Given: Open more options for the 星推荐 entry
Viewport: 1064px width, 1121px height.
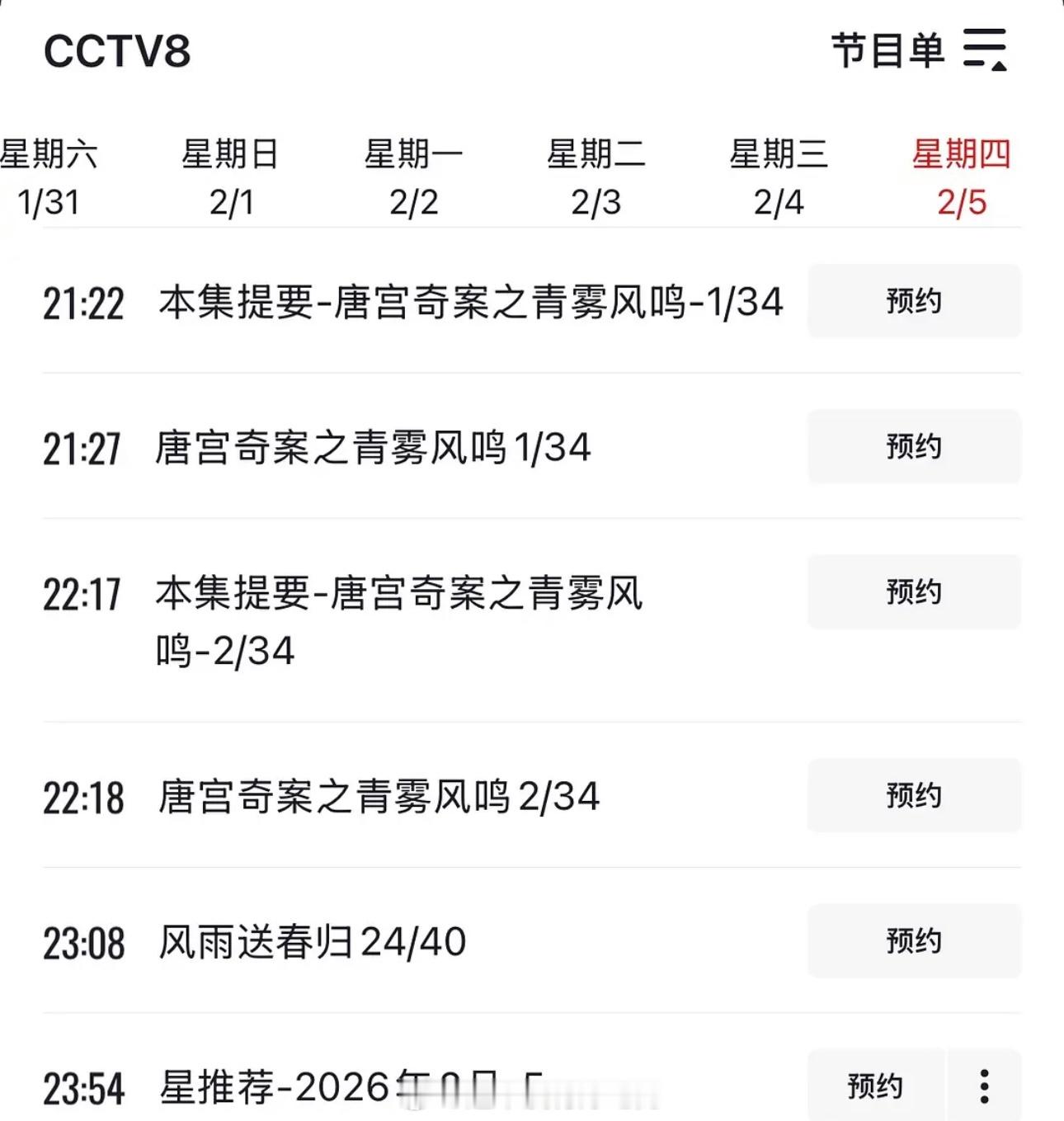Looking at the screenshot, I should point(984,1087).
